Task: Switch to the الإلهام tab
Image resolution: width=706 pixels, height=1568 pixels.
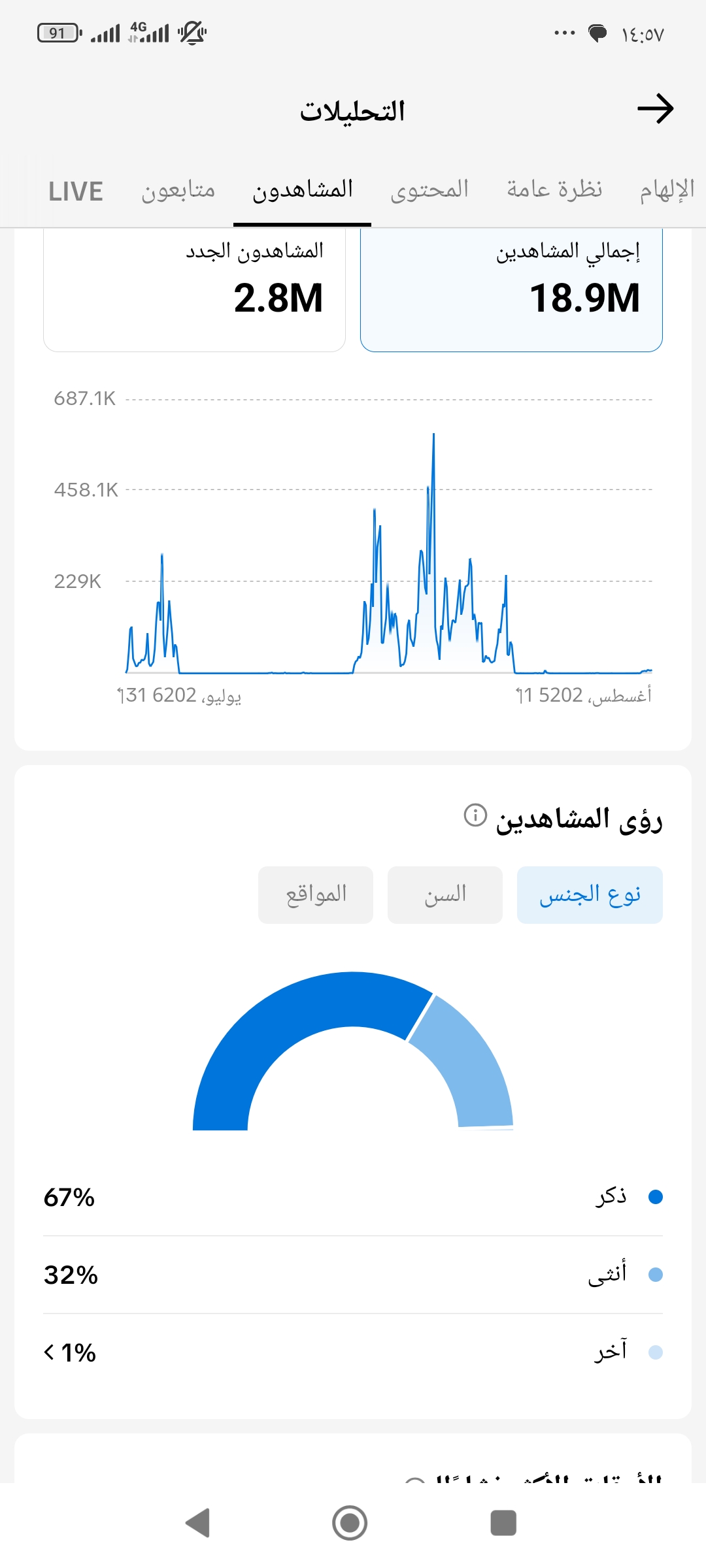Action: 667,190
